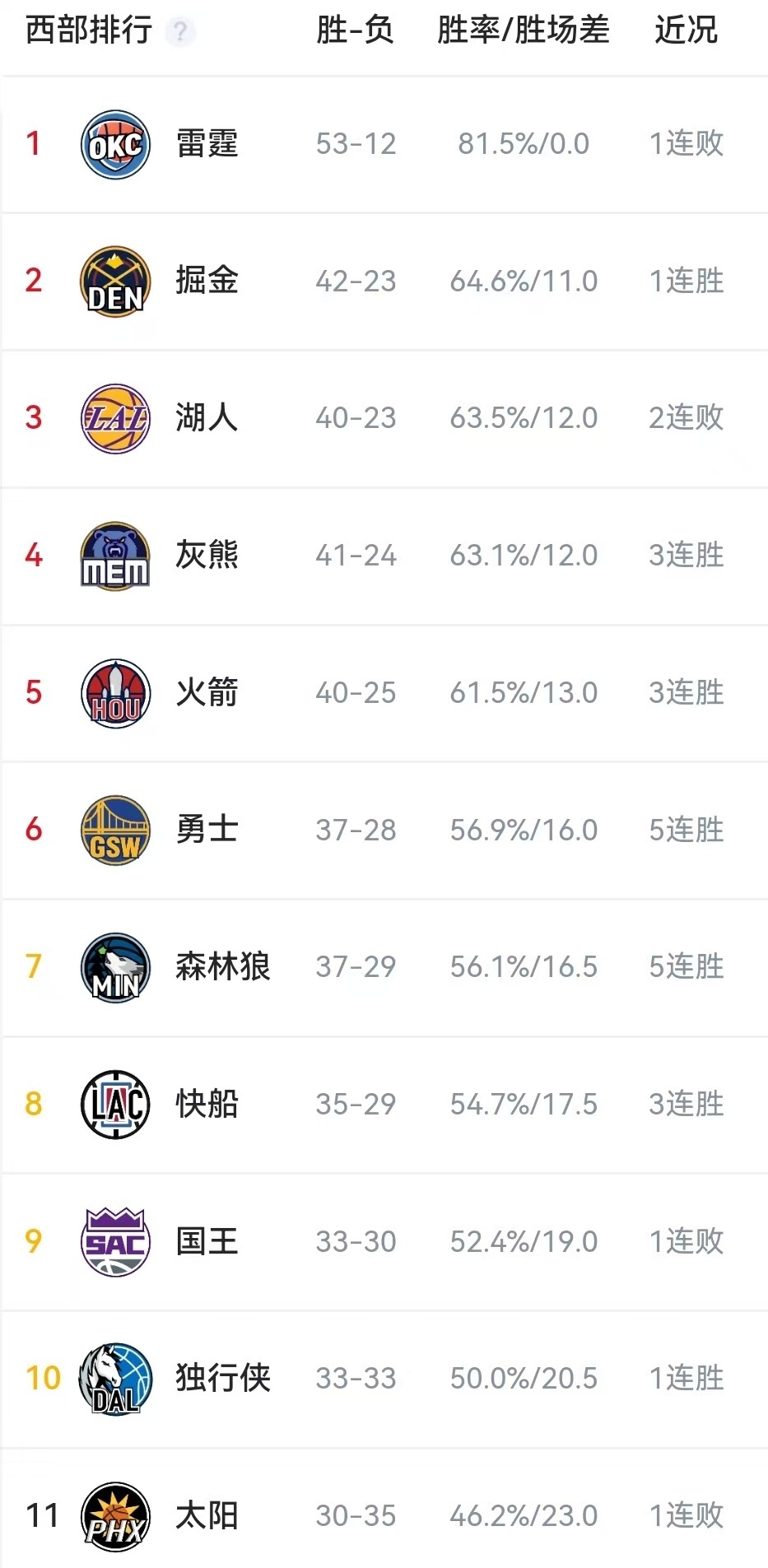This screenshot has height=1568, width=768.
Task: Click the 5连胜 streak of 勇士
Action: (x=687, y=830)
